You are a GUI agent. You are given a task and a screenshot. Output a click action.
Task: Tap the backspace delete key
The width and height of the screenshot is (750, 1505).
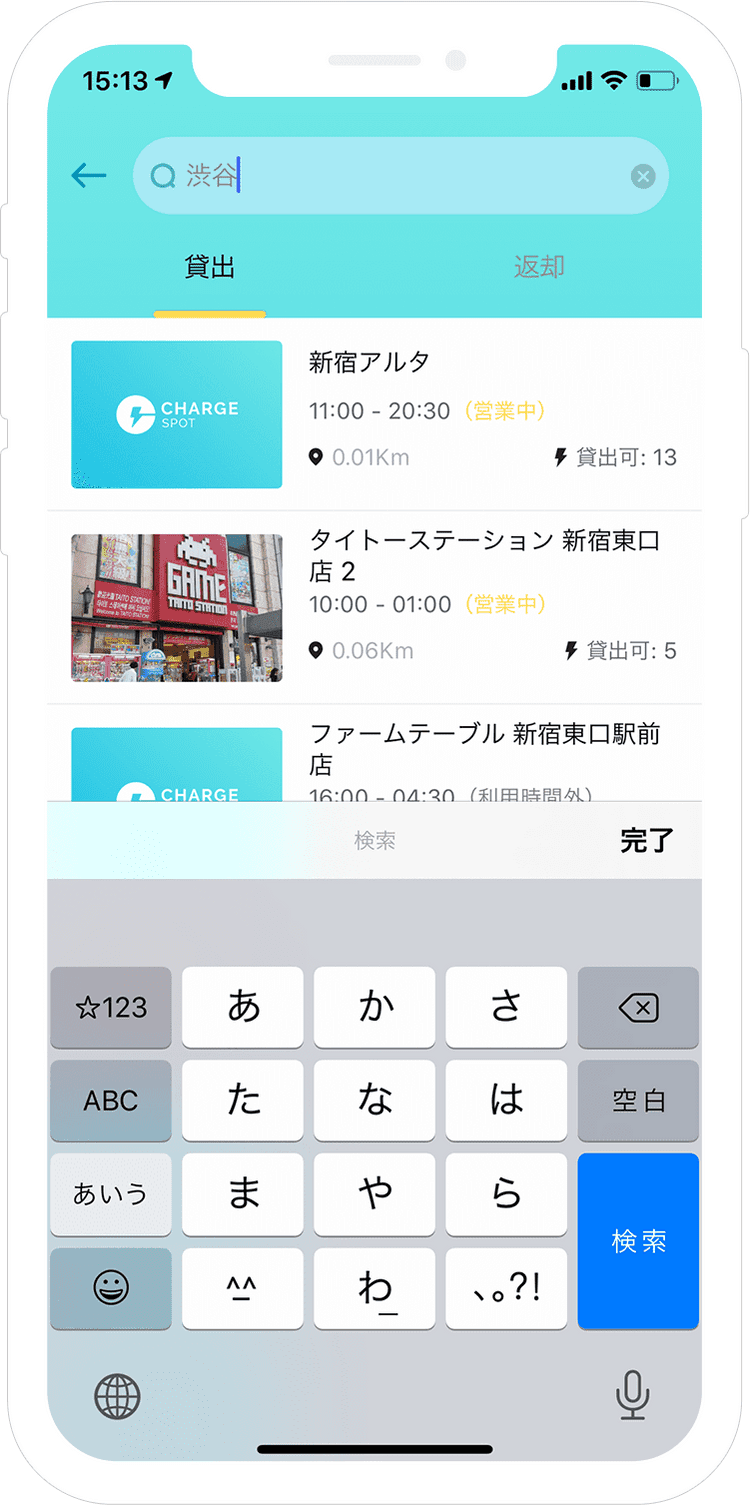tap(638, 1007)
